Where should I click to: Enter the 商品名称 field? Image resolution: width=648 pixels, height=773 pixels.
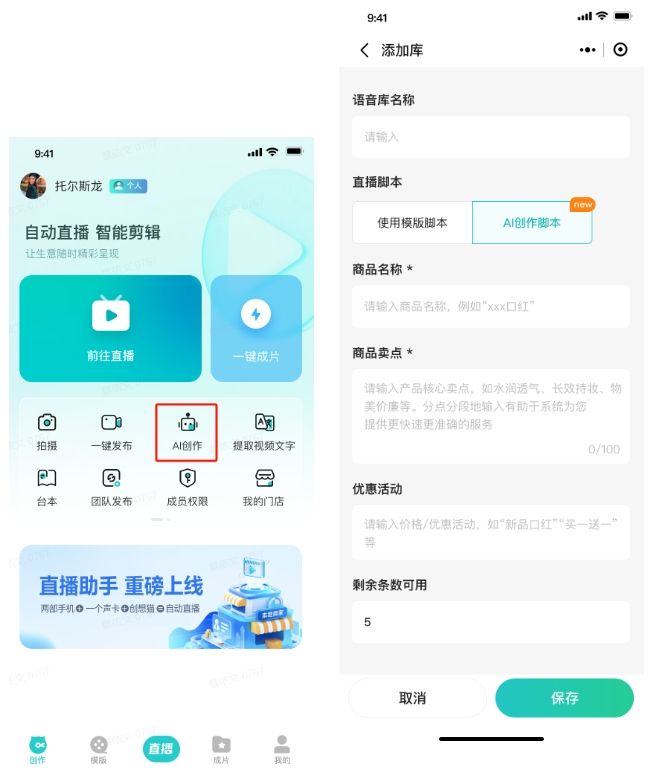click(490, 306)
